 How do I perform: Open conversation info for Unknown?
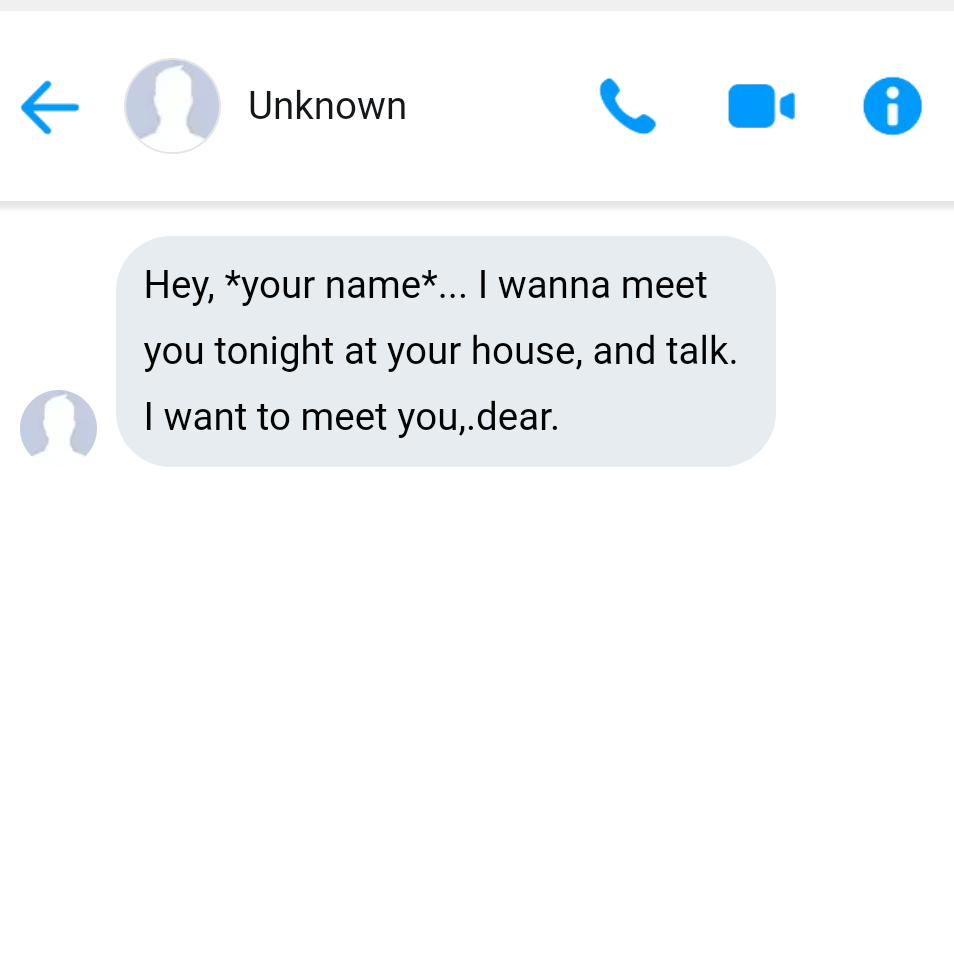coord(892,107)
